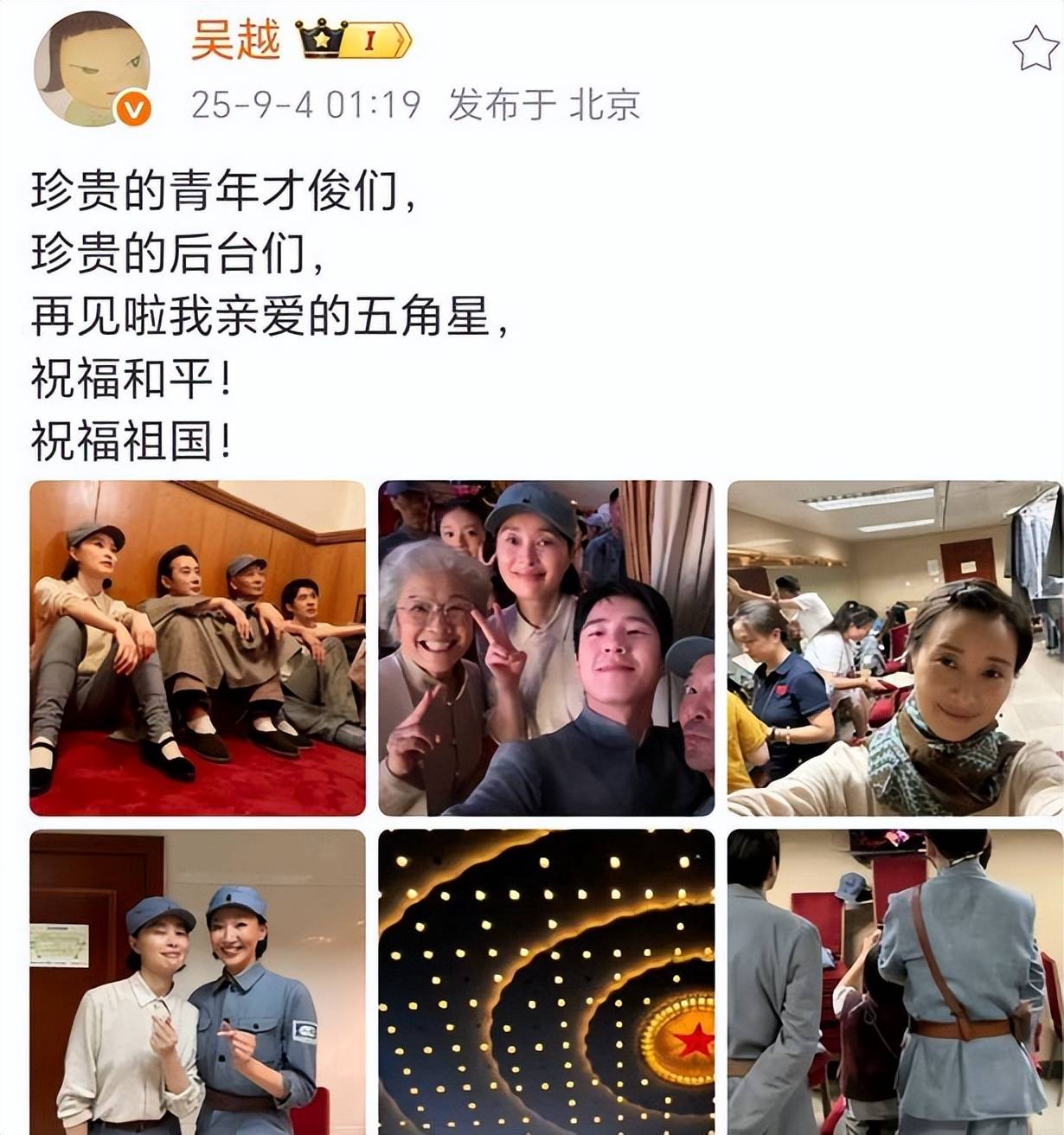The width and height of the screenshot is (1064, 1135).
Task: Open photo of two women in blue caps
Action: click(198, 982)
